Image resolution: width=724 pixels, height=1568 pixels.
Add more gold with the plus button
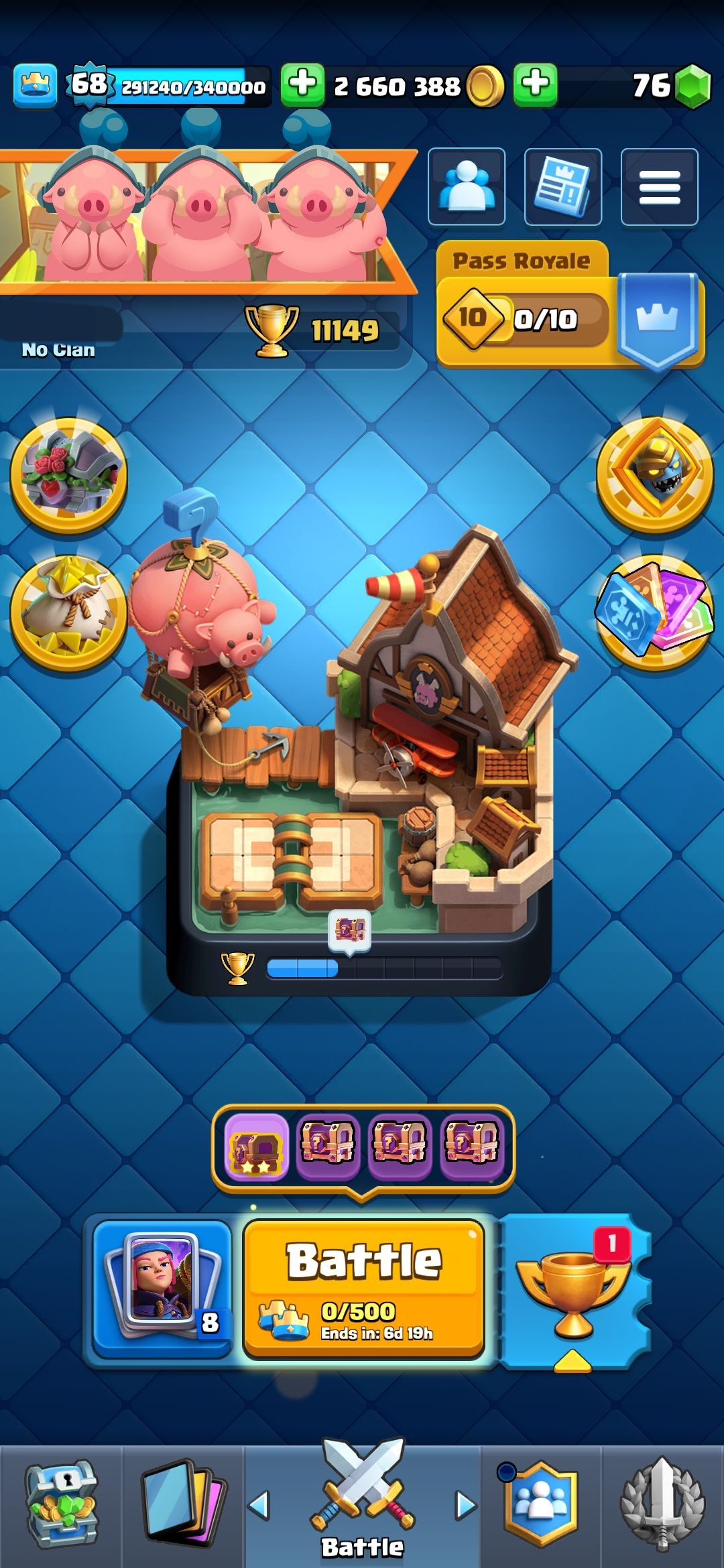coord(302,85)
